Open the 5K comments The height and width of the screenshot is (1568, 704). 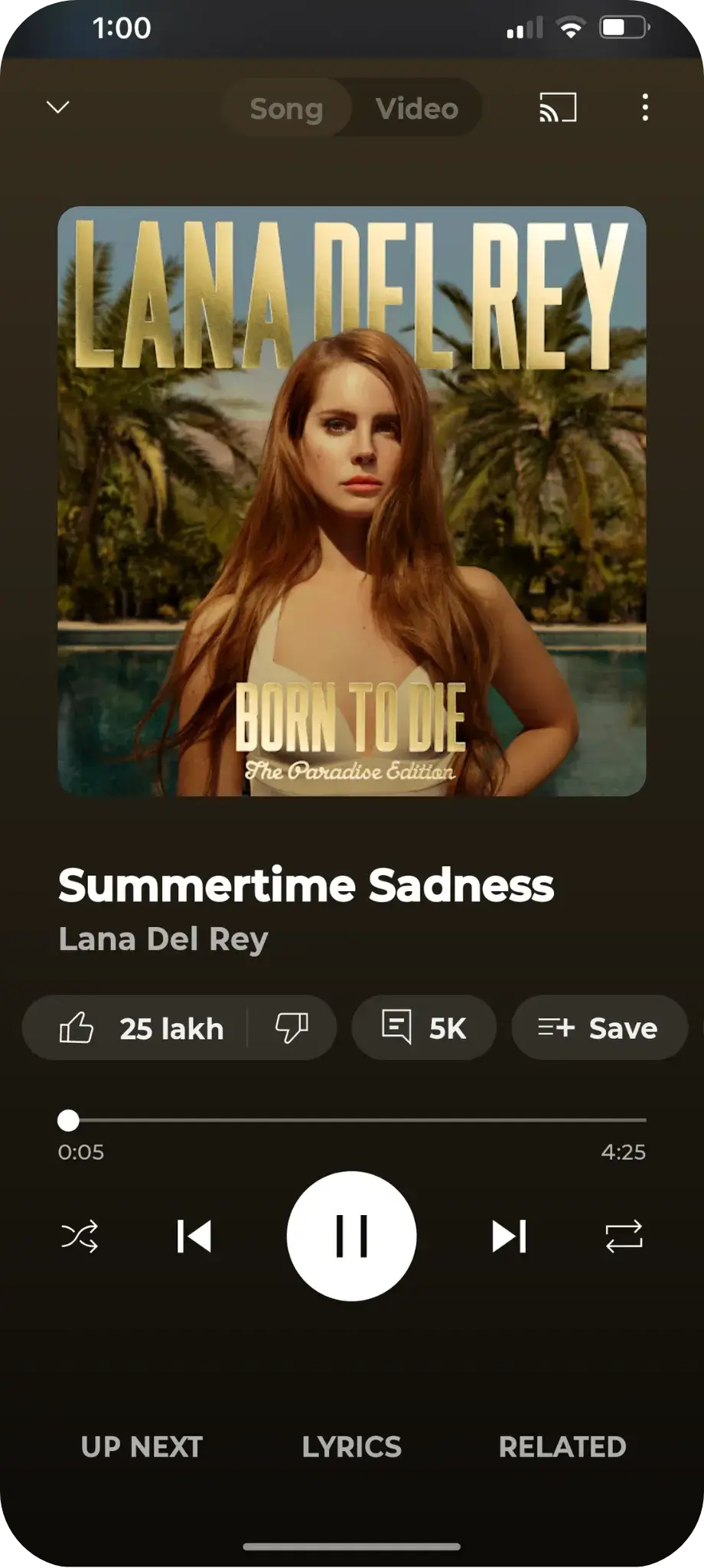424,1028
